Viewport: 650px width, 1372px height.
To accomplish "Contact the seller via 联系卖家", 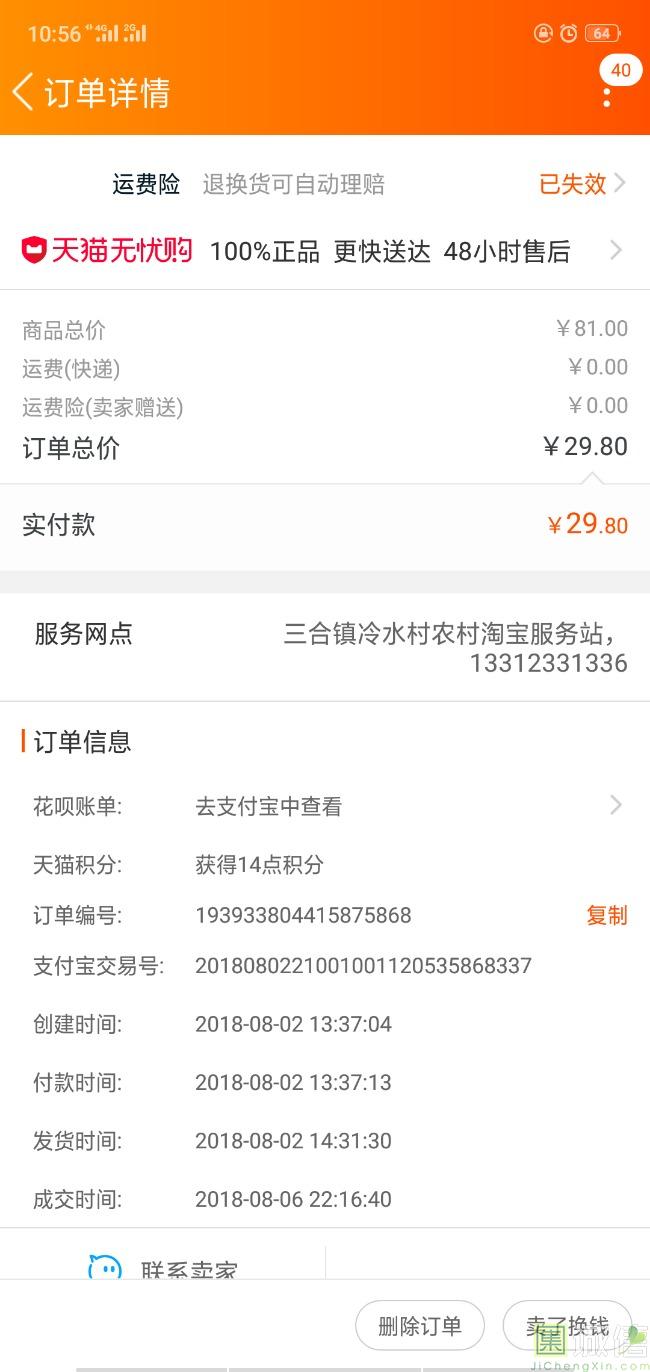I will 165,1268.
